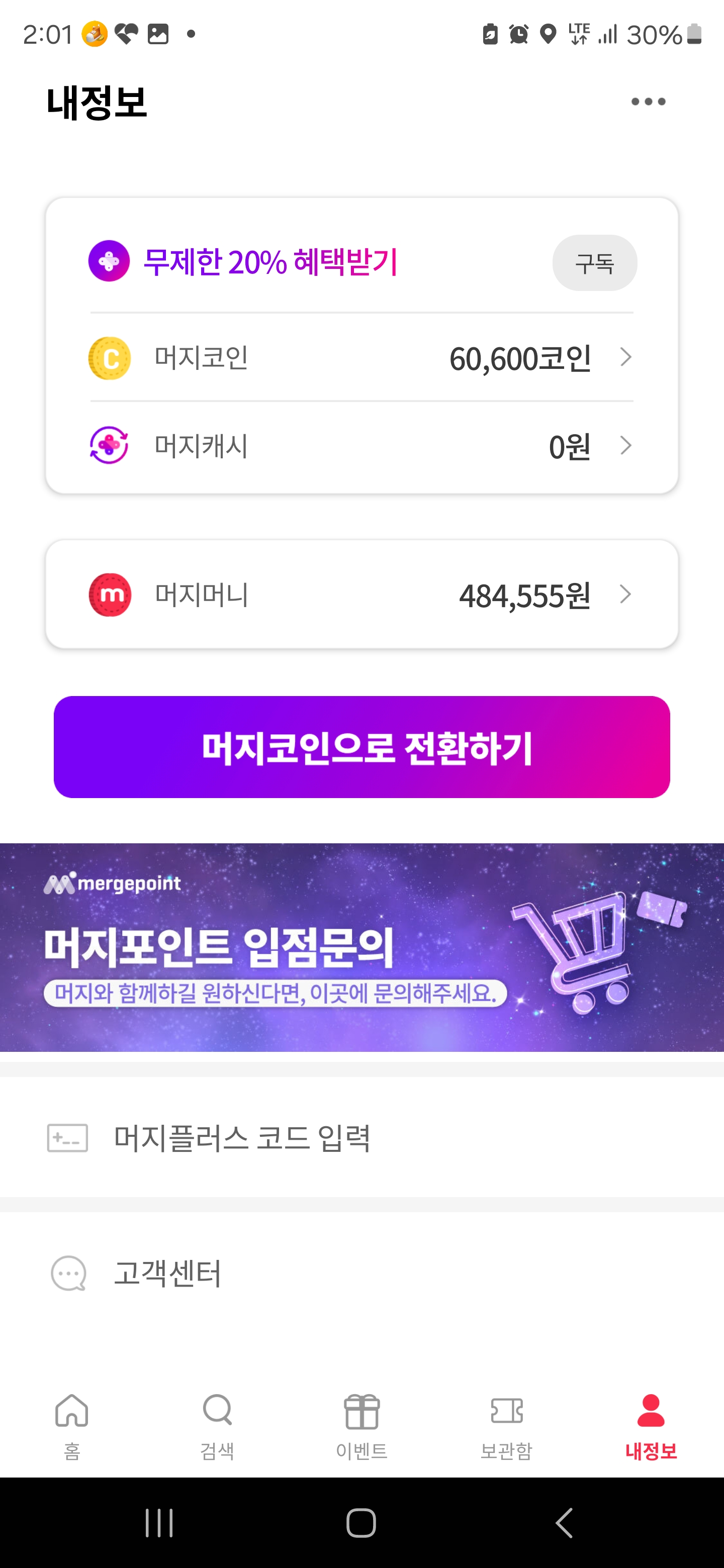Screen dimensions: 724x1568
Task: Open the 머지캐시 balance row
Action: pos(361,446)
